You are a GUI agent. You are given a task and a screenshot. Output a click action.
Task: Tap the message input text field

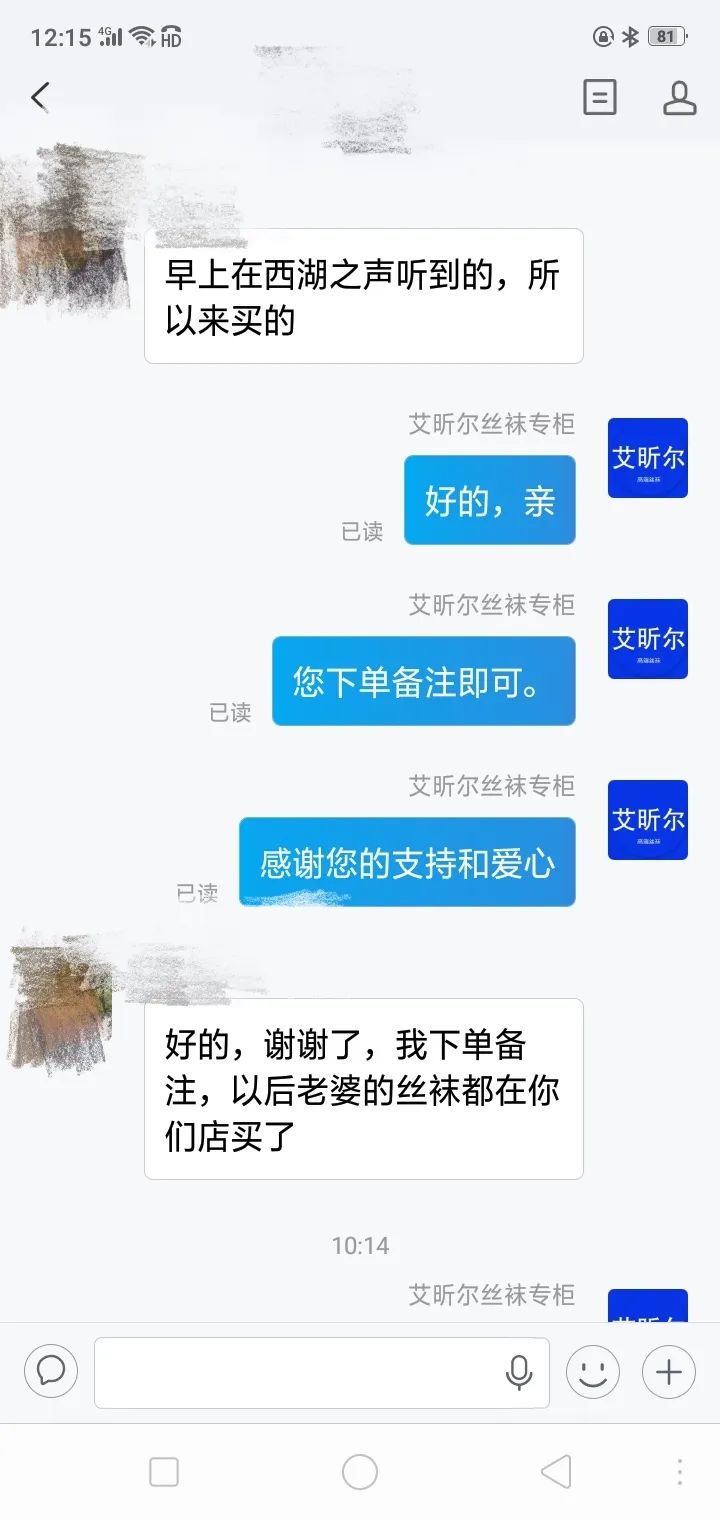click(300, 1372)
